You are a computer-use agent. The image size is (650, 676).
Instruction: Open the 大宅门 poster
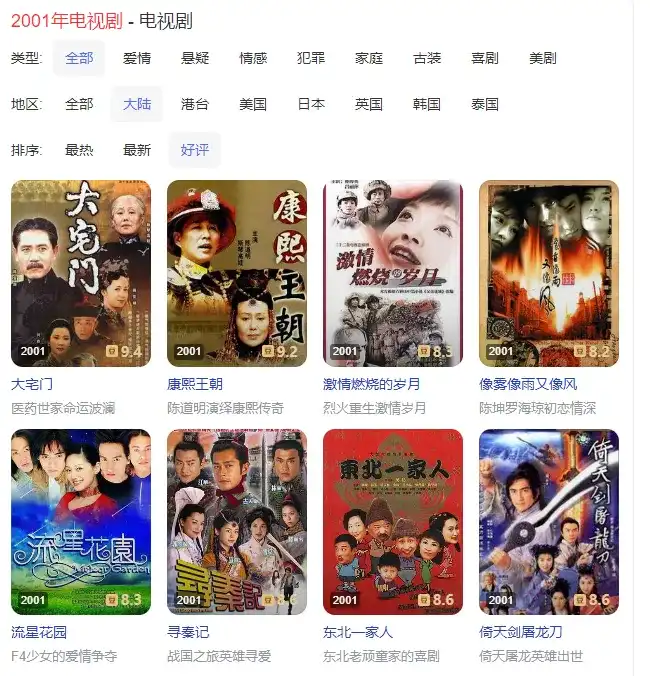[x=81, y=273]
